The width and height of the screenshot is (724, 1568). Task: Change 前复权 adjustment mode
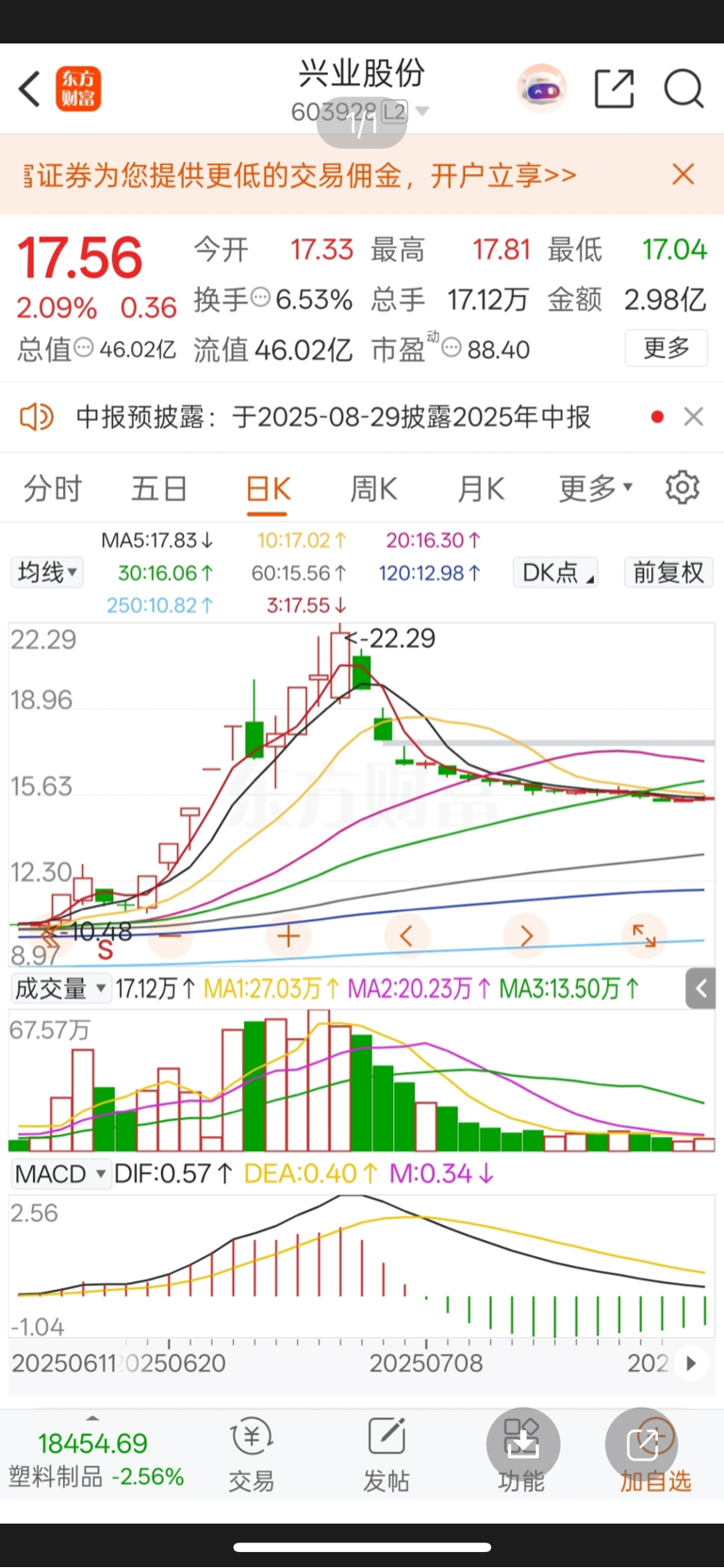click(667, 572)
